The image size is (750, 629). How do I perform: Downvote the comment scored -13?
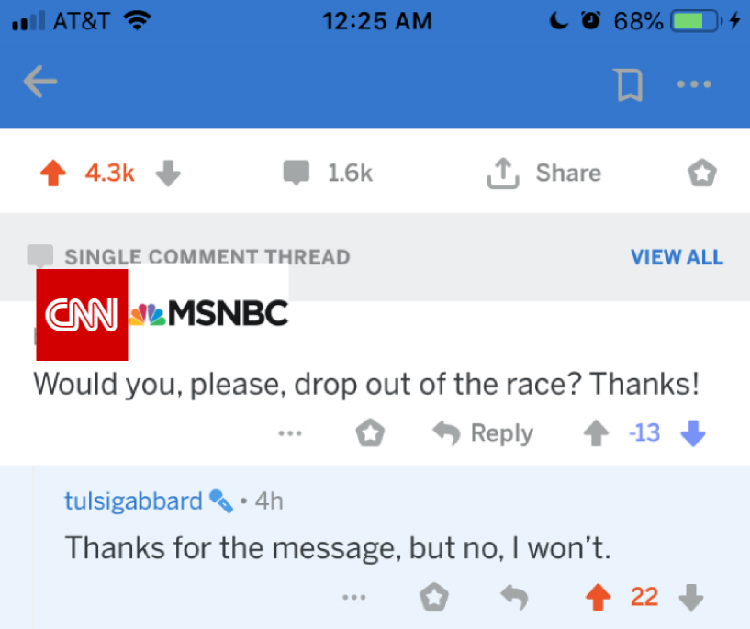[x=692, y=433]
